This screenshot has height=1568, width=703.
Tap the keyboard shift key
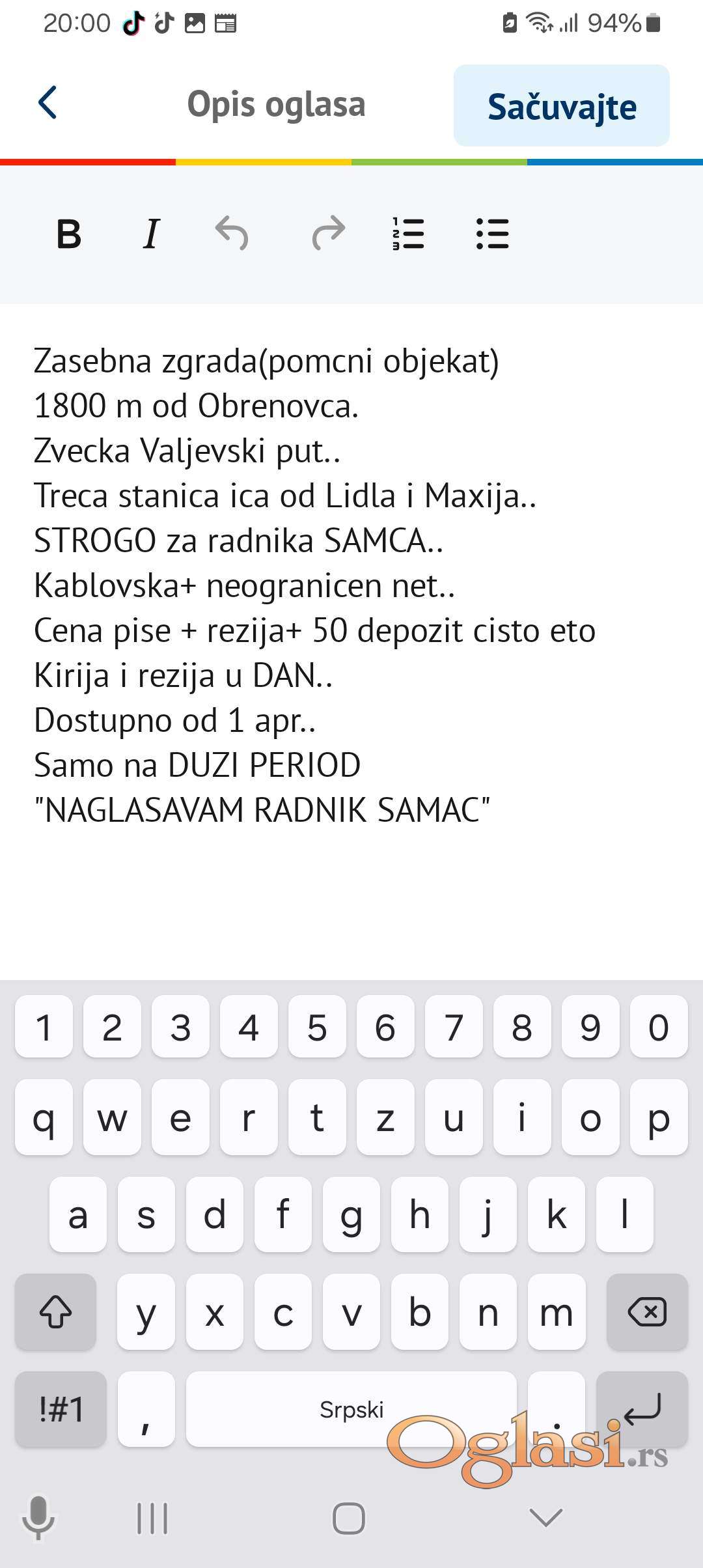56,1311
